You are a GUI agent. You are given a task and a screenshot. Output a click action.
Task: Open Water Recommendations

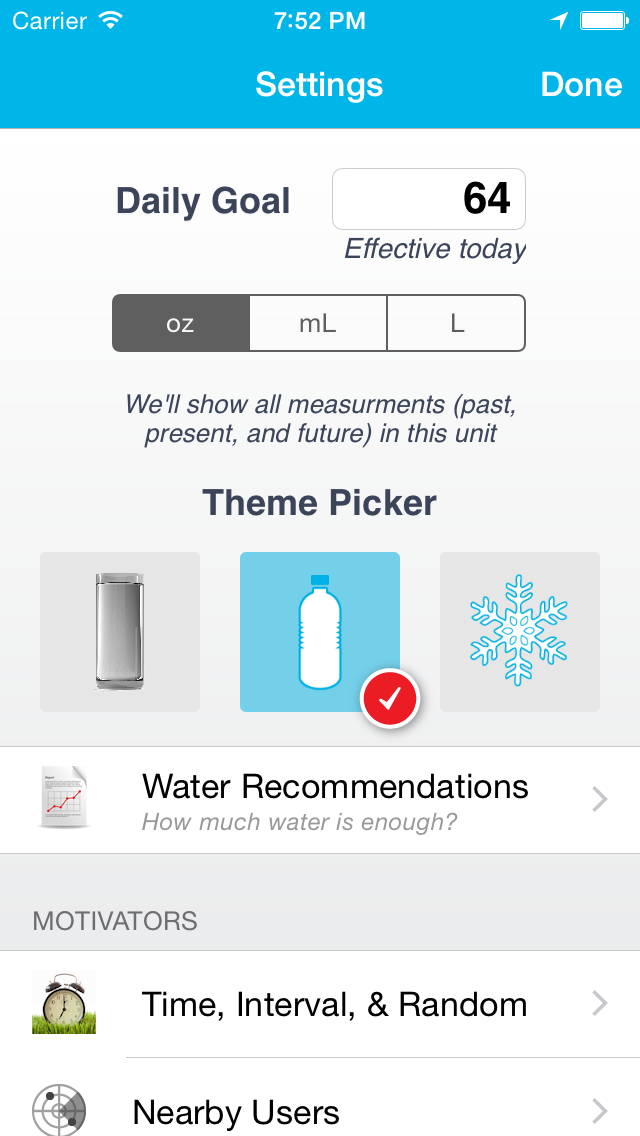(x=320, y=800)
